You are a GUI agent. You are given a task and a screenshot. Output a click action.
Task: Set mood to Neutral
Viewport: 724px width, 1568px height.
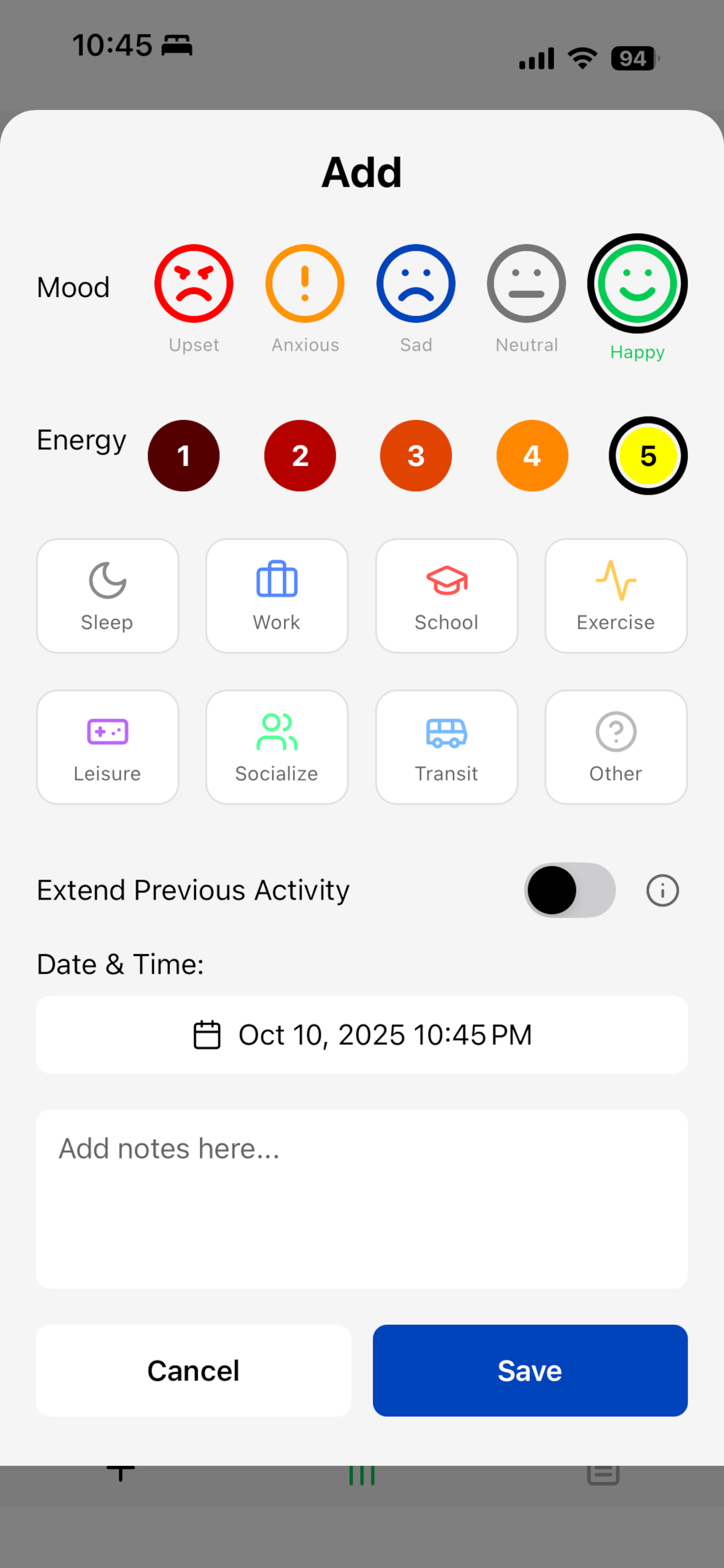pyautogui.click(x=526, y=283)
